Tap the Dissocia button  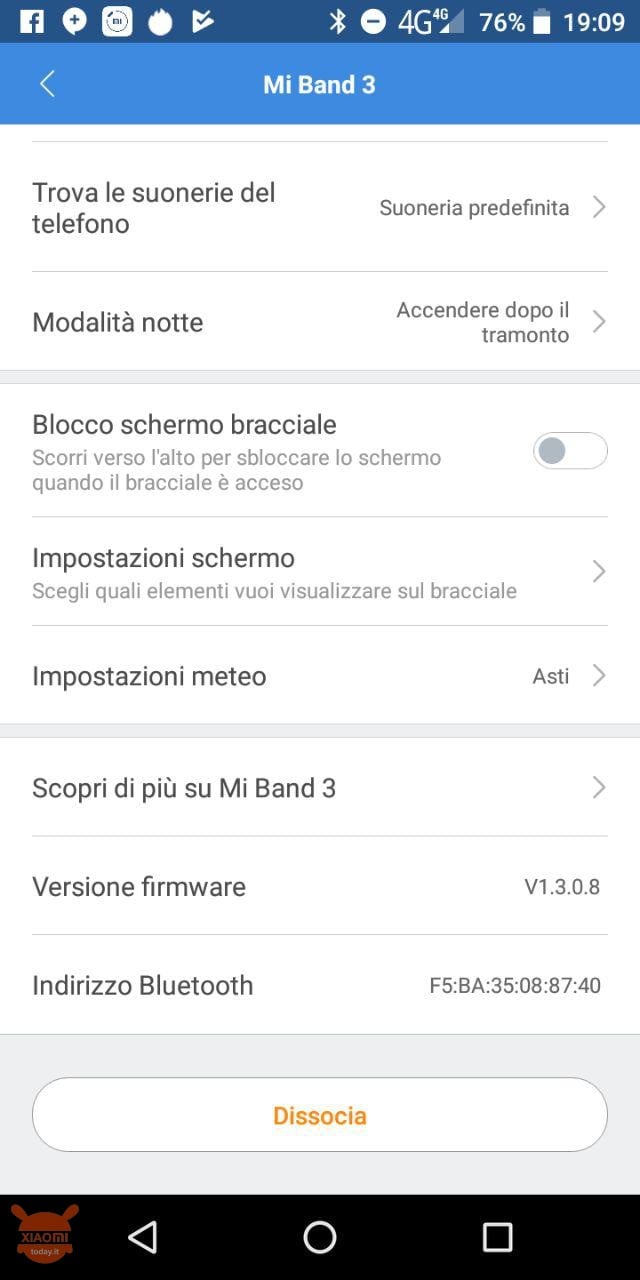[x=320, y=1115]
